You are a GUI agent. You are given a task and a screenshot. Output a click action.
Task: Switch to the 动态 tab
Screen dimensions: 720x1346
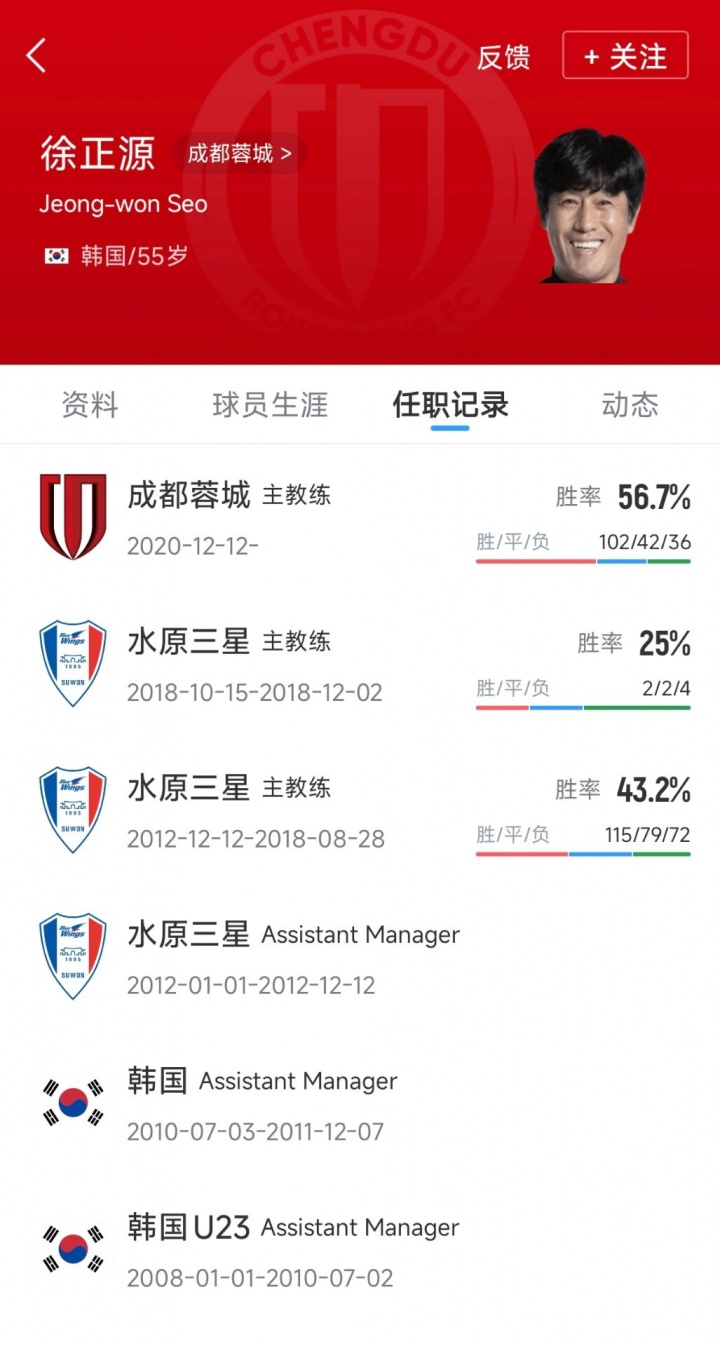[630, 405]
